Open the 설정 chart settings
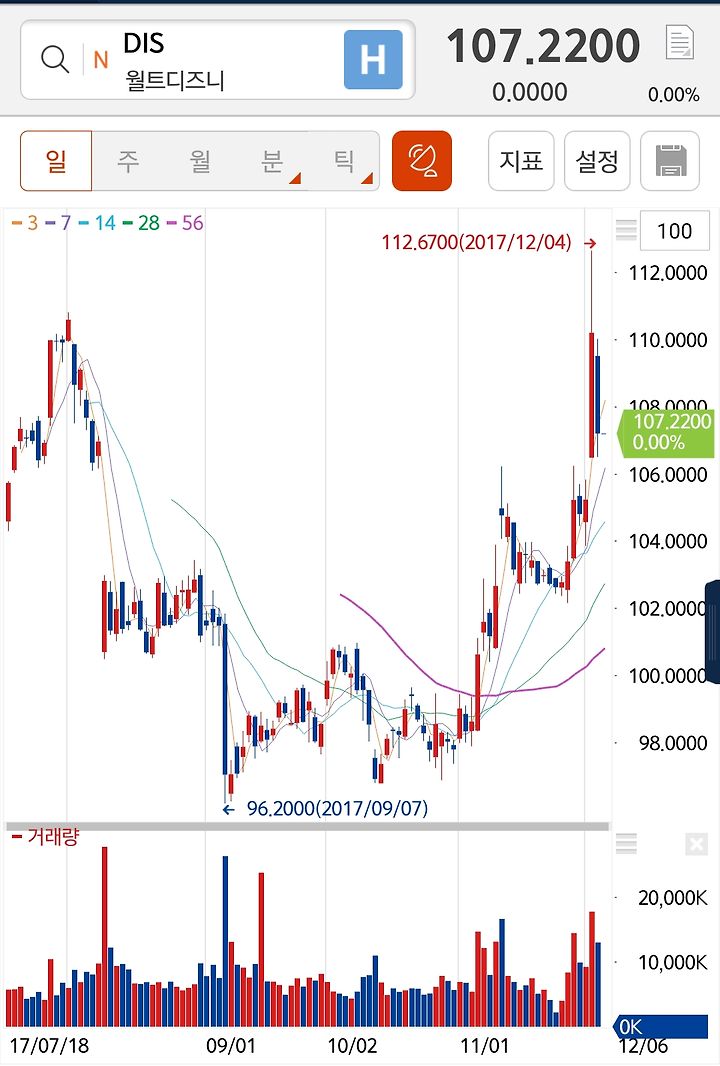This screenshot has width=720, height=1066. [597, 161]
